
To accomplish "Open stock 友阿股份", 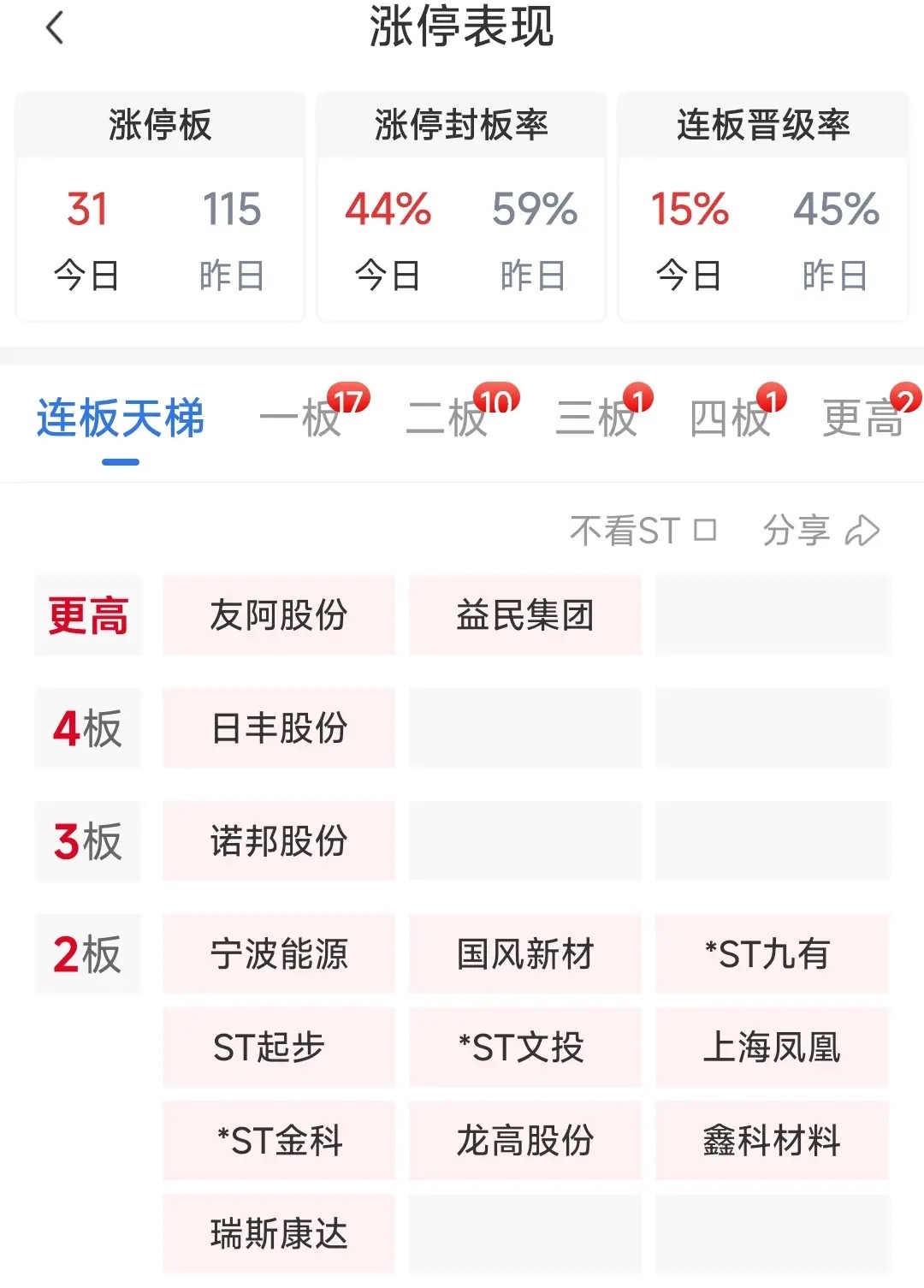I will 279,615.
